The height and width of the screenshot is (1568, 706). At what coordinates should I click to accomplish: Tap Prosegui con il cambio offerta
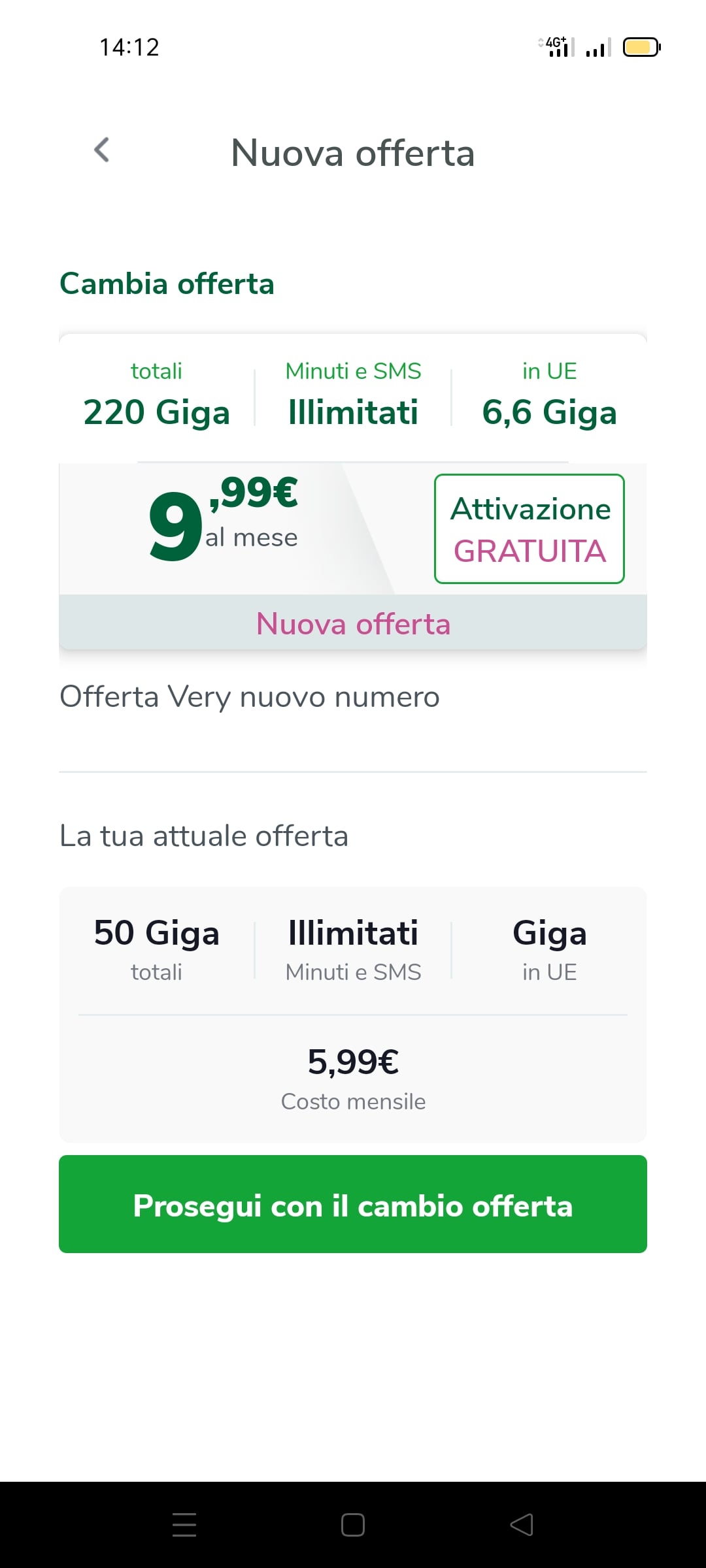353,1204
